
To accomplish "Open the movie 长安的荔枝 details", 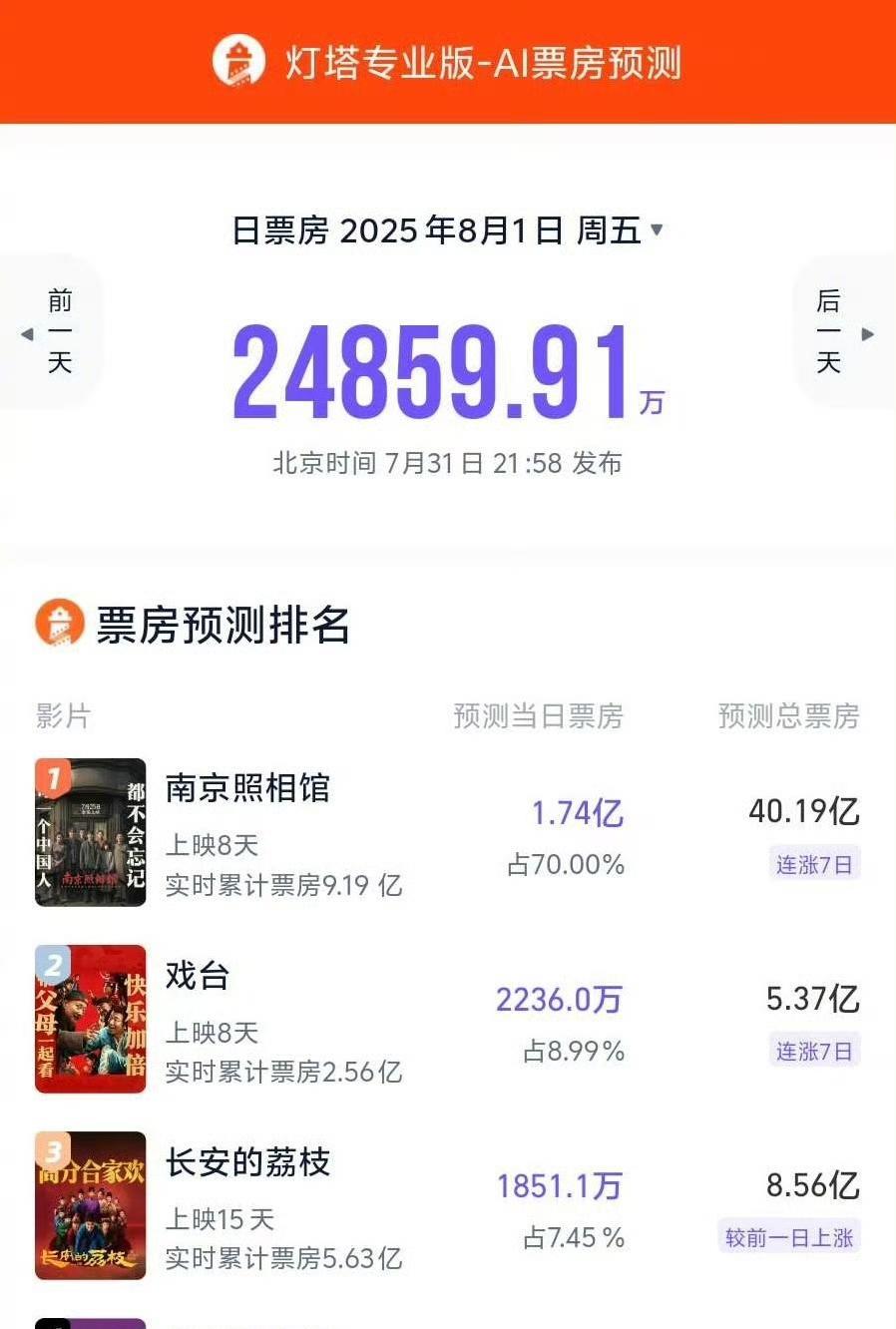I will pyautogui.click(x=247, y=1161).
